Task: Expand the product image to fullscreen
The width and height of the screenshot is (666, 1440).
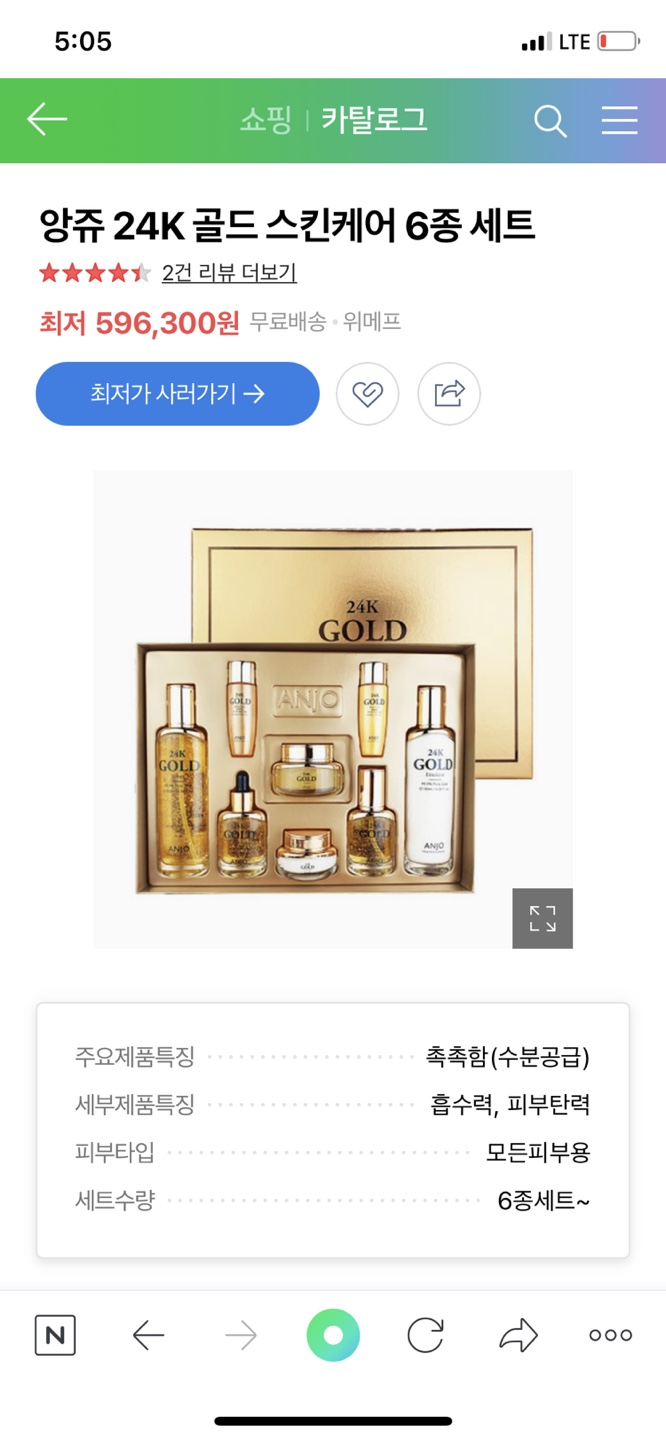Action: (x=542, y=918)
